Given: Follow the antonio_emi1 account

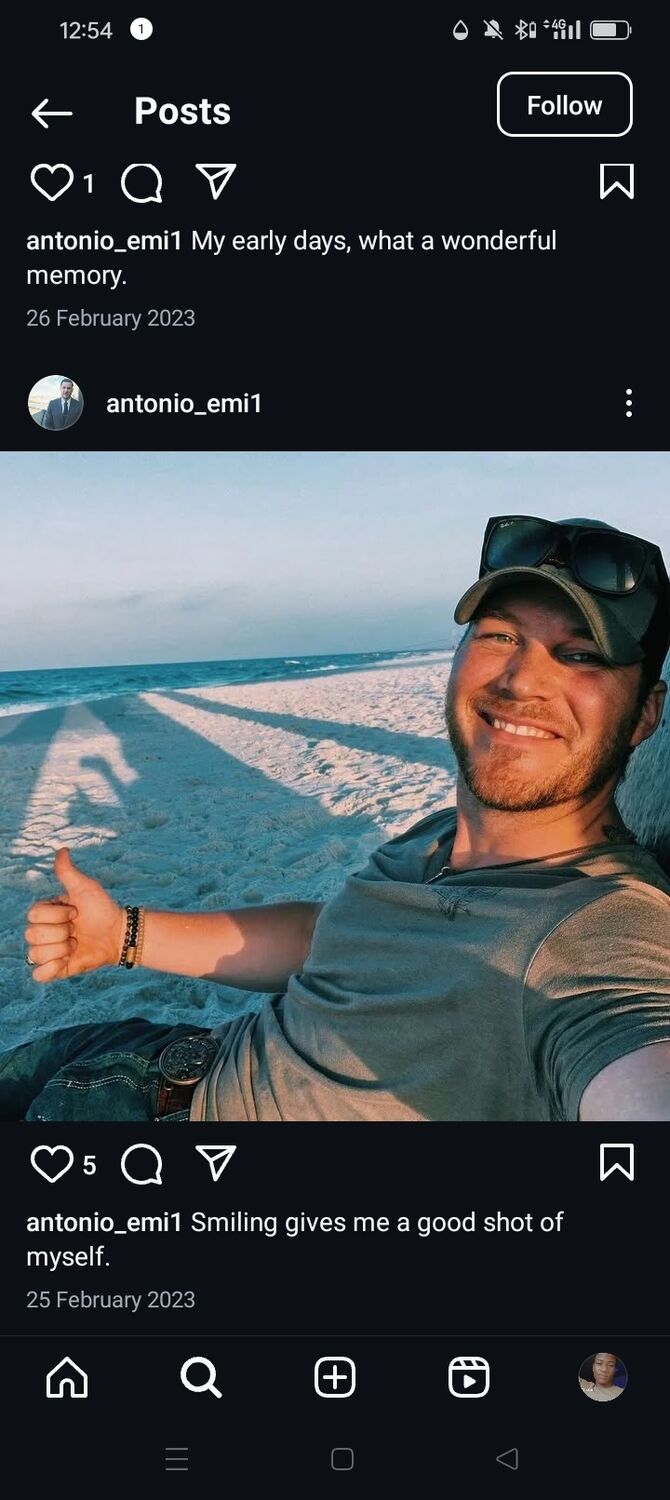Looking at the screenshot, I should tap(564, 105).
